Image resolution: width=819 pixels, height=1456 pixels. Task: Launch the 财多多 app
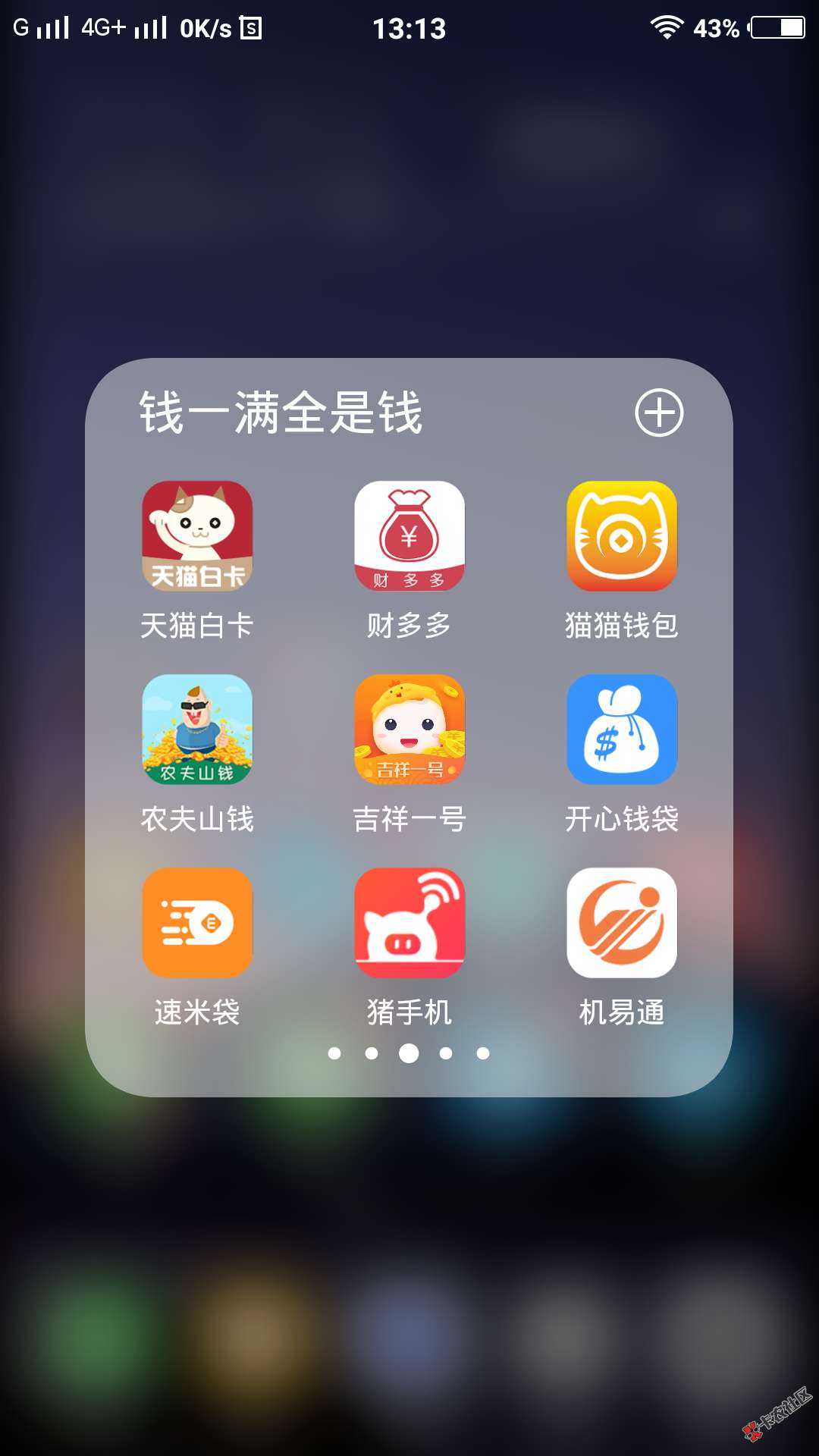[409, 536]
